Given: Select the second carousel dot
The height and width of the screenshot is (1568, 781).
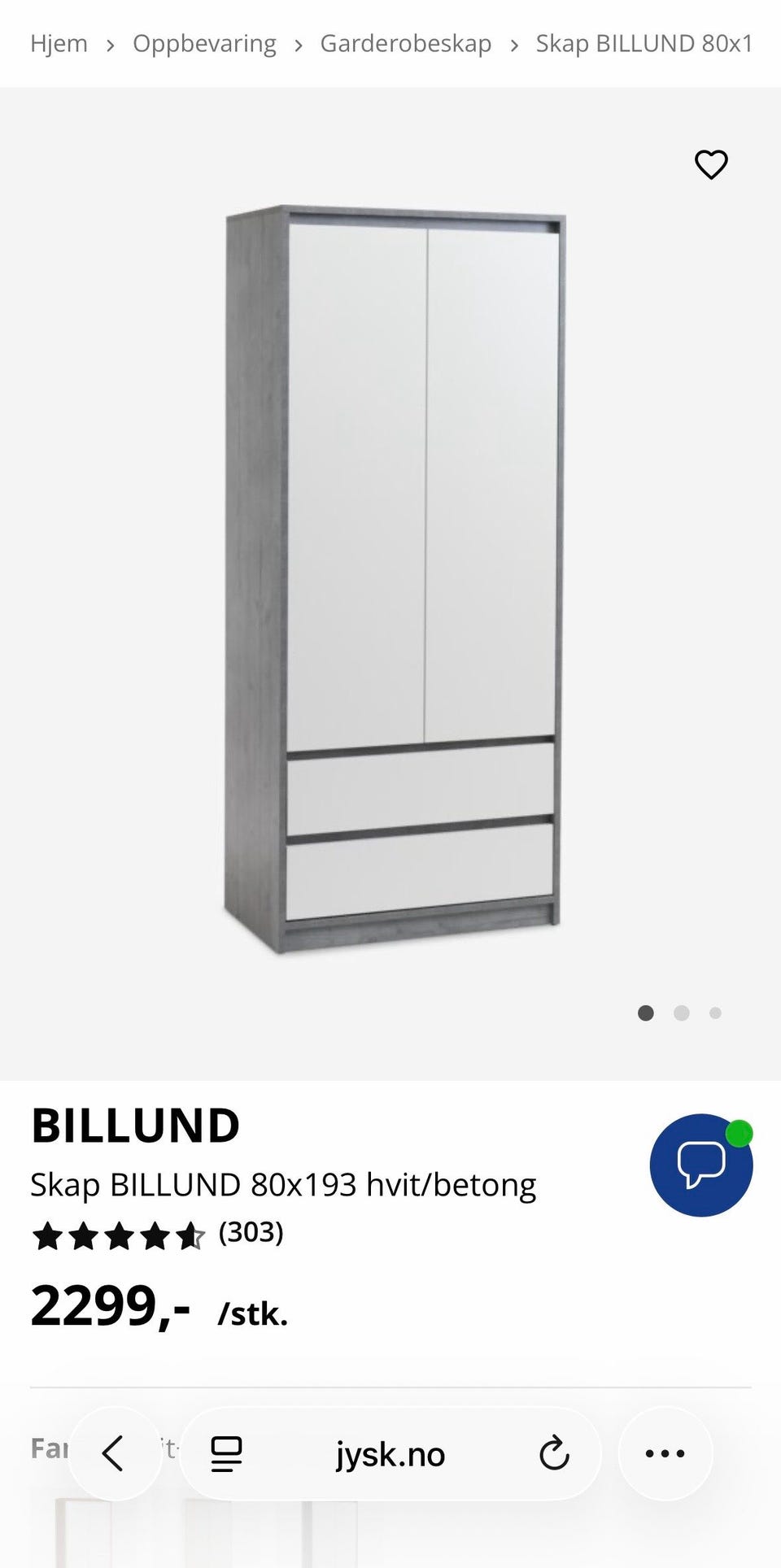Looking at the screenshot, I should [x=681, y=1013].
